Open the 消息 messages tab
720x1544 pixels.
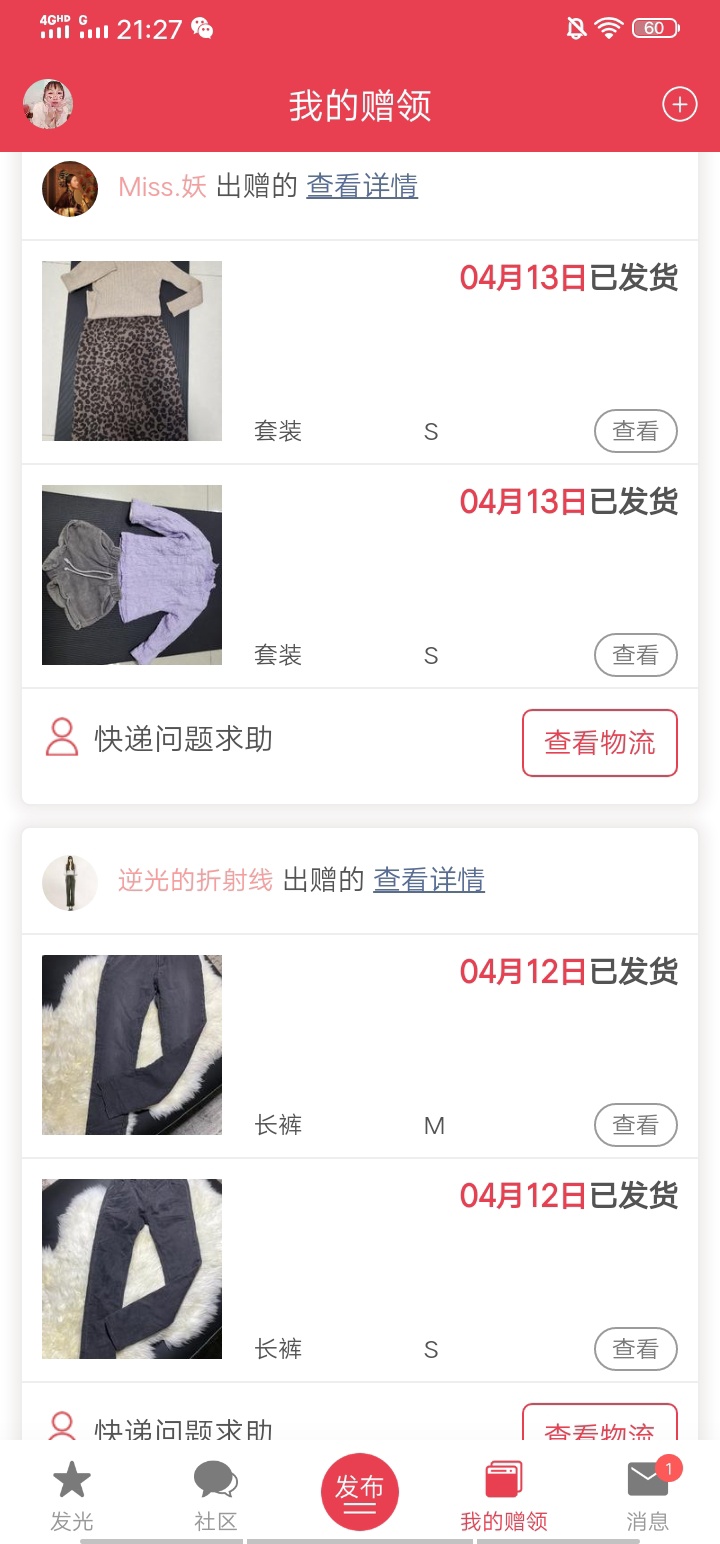coord(648,1494)
